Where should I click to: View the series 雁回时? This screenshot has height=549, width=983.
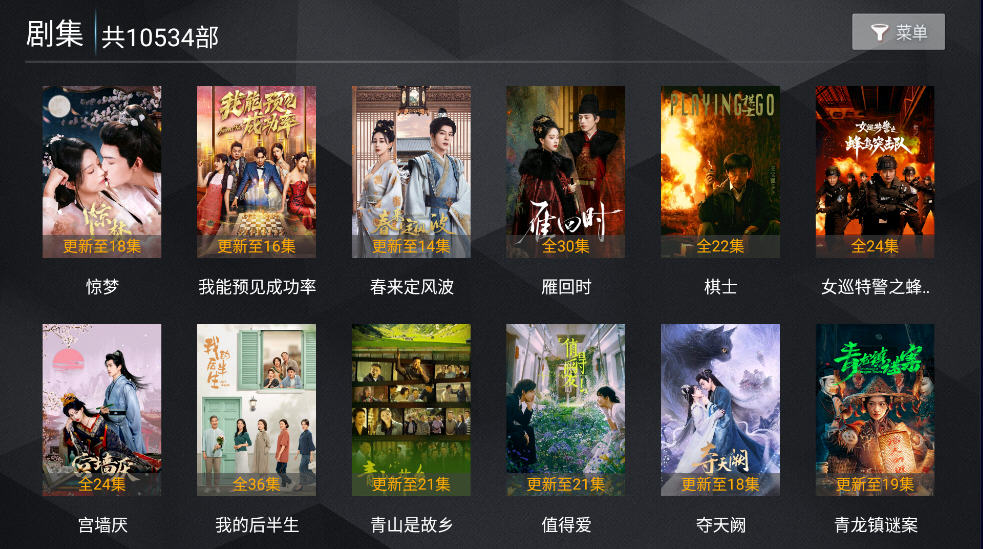click(566, 172)
